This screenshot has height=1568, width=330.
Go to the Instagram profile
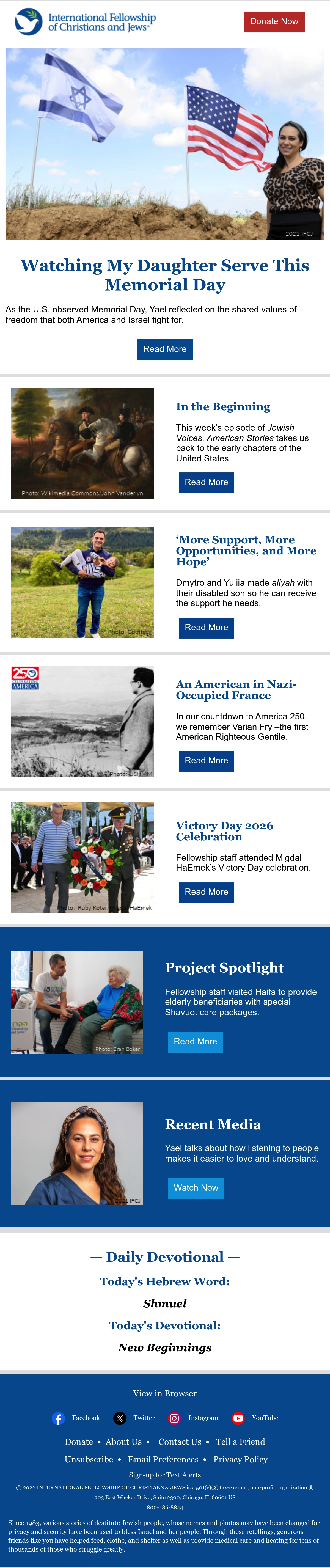pos(193,1418)
